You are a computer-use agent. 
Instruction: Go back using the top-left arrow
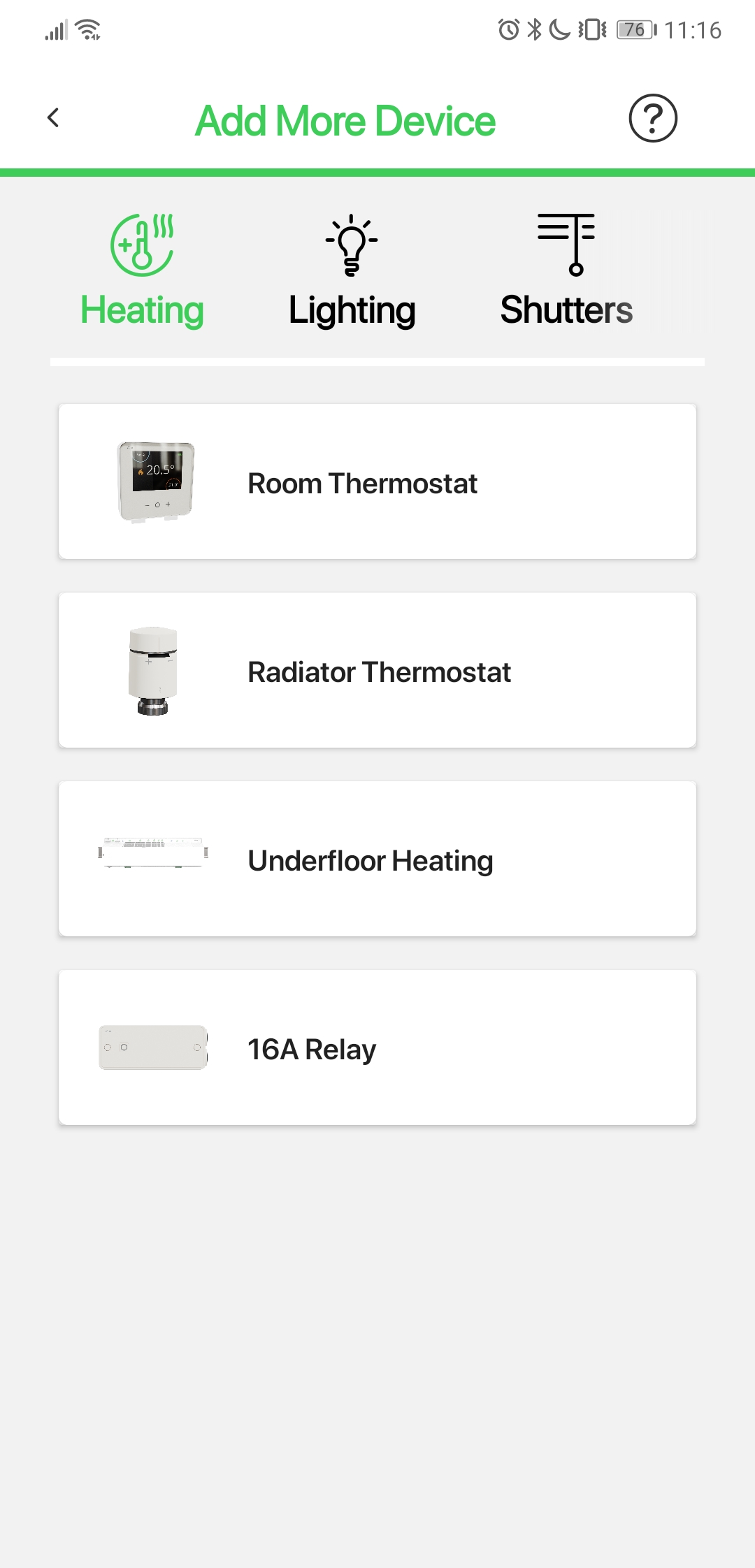(53, 118)
